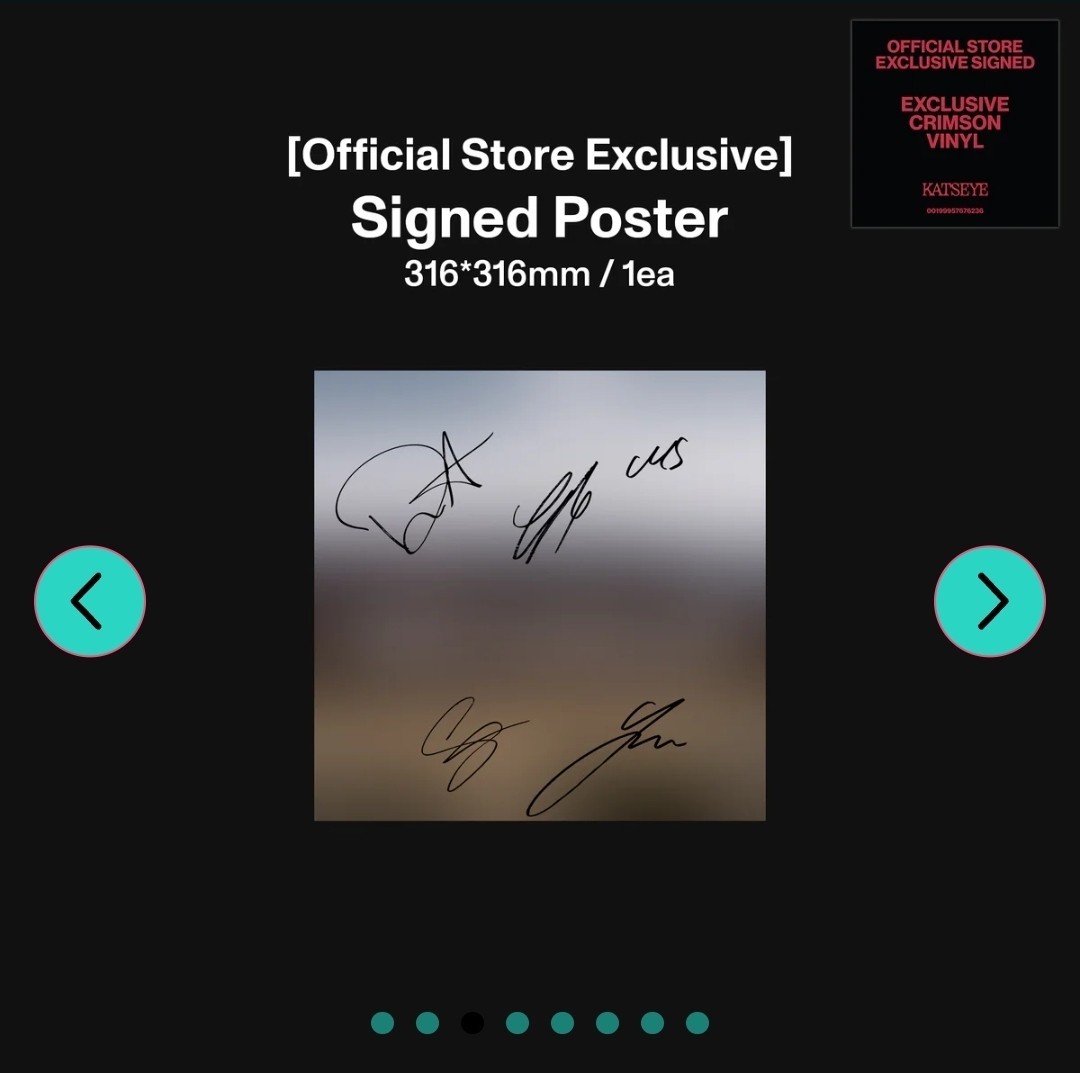Select the fourth page indicator dot

(x=517, y=1023)
